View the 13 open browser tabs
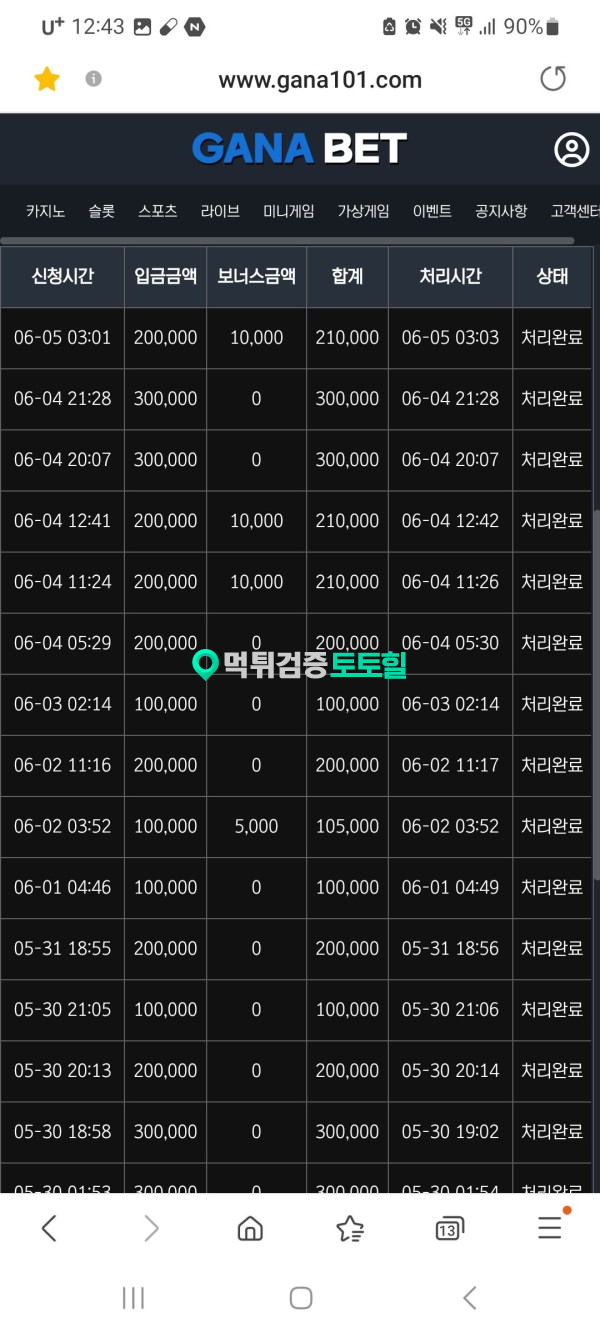The width and height of the screenshot is (600, 1333). [450, 1229]
